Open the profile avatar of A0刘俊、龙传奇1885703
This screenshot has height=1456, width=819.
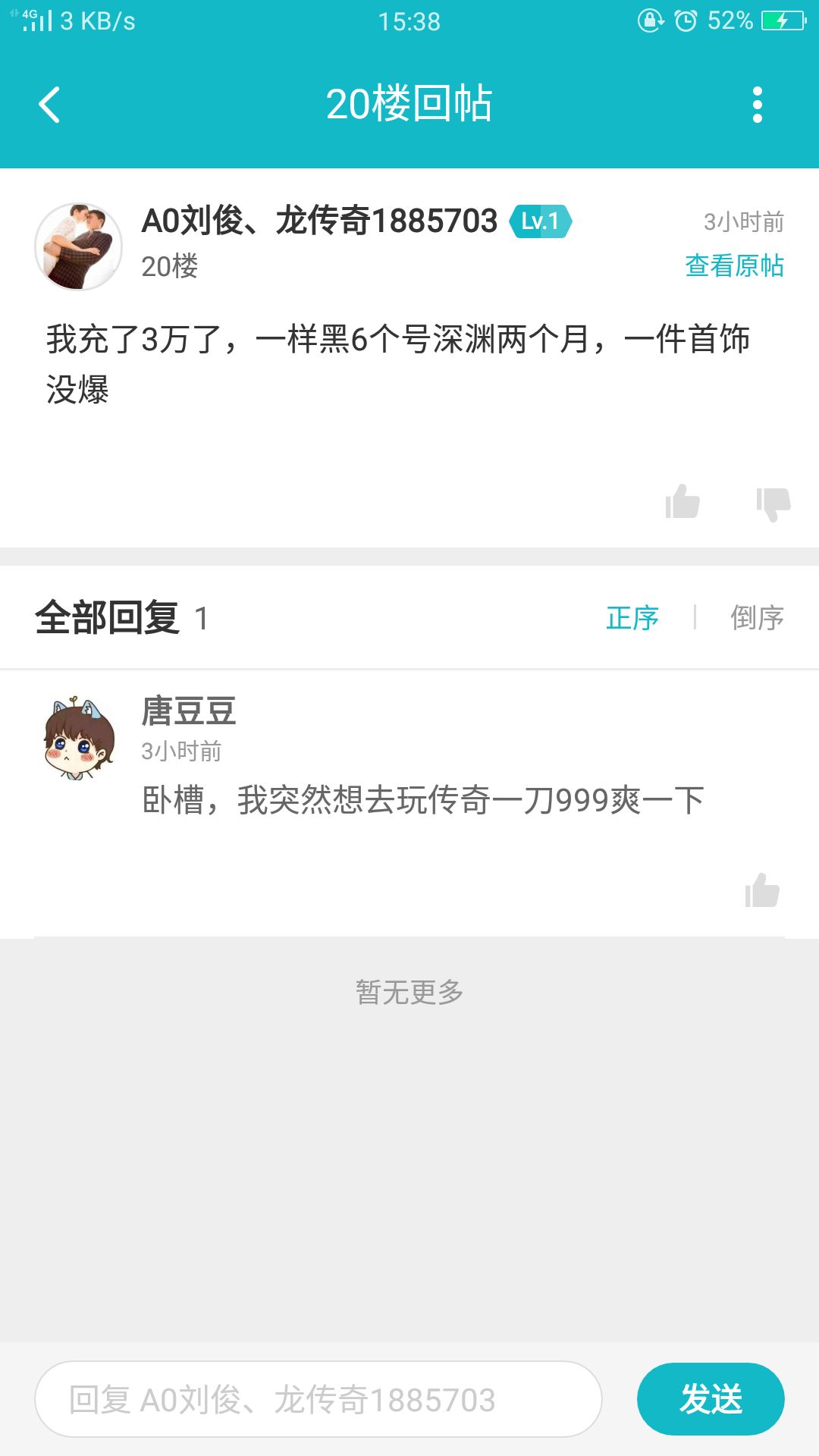coord(79,246)
